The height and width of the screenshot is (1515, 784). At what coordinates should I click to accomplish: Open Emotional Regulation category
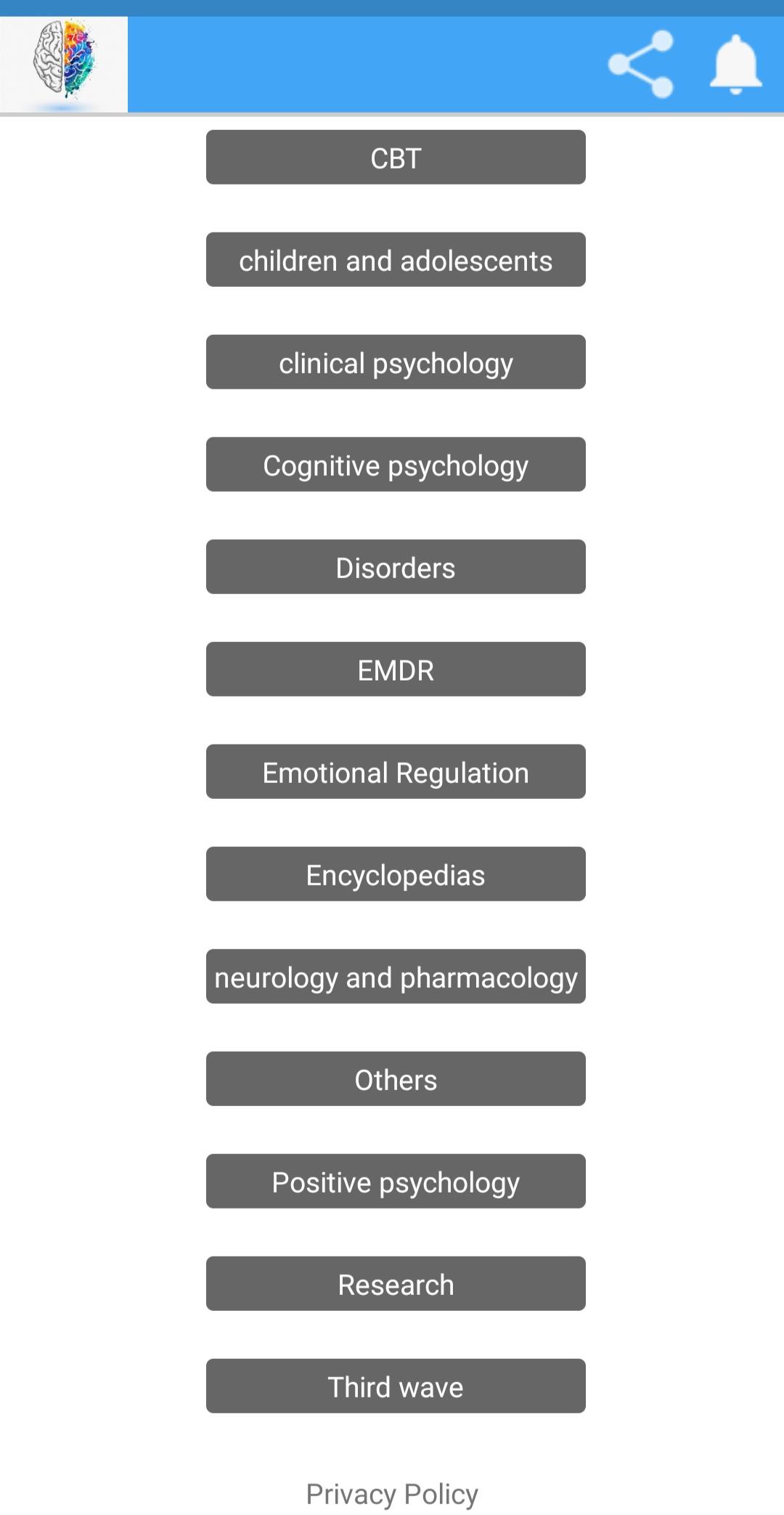tap(396, 771)
